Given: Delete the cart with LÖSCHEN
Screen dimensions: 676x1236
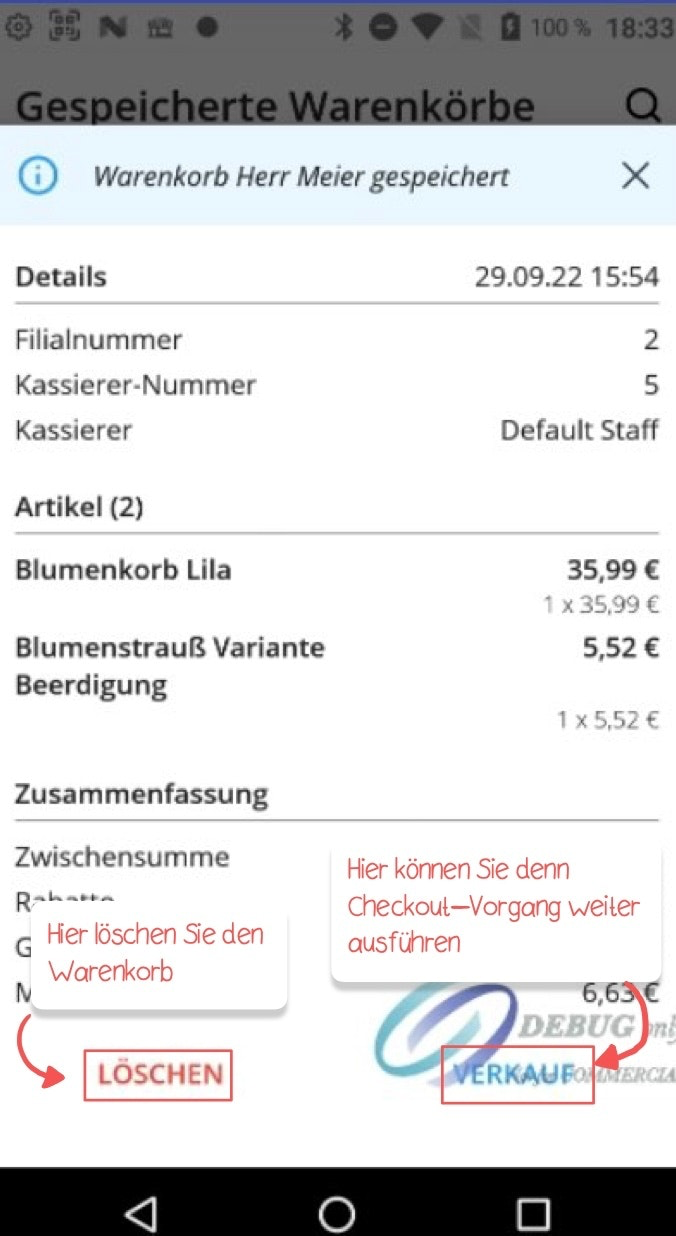Looking at the screenshot, I should point(158,1075).
